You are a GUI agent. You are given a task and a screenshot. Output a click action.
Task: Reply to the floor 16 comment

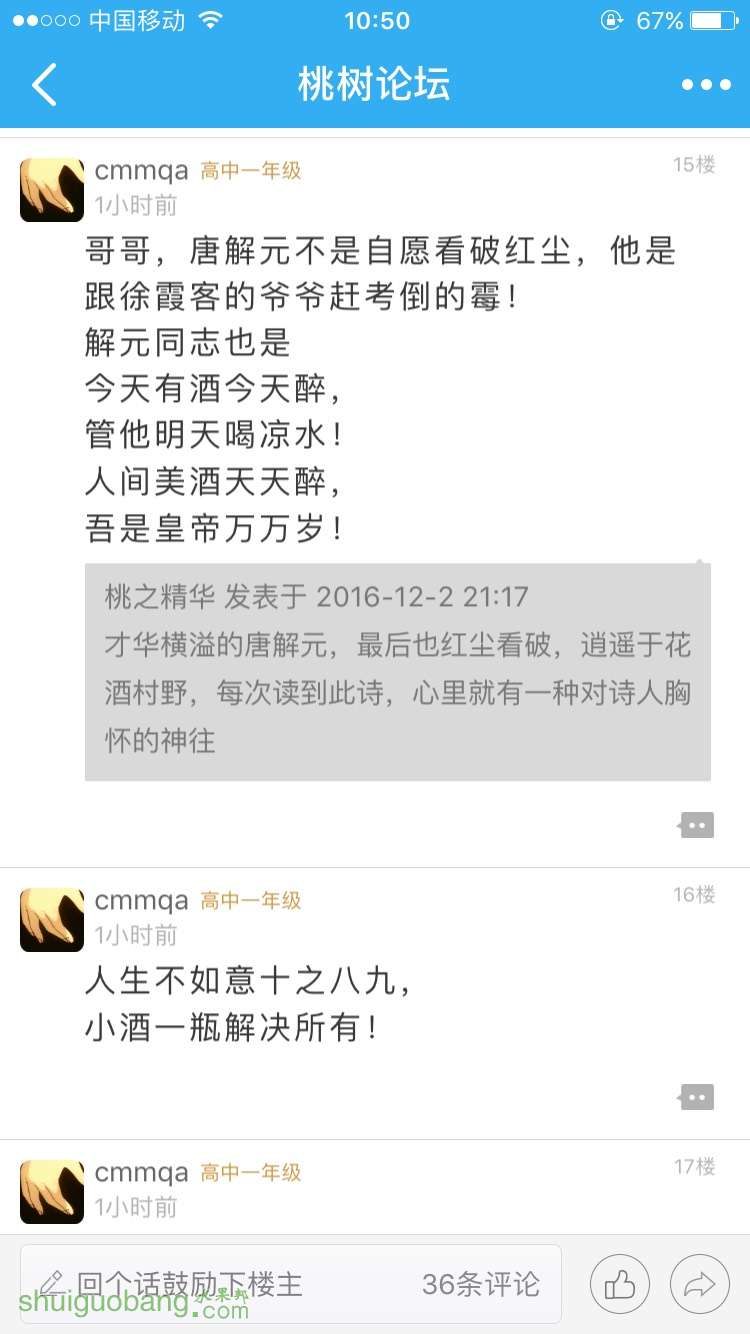pos(696,1097)
